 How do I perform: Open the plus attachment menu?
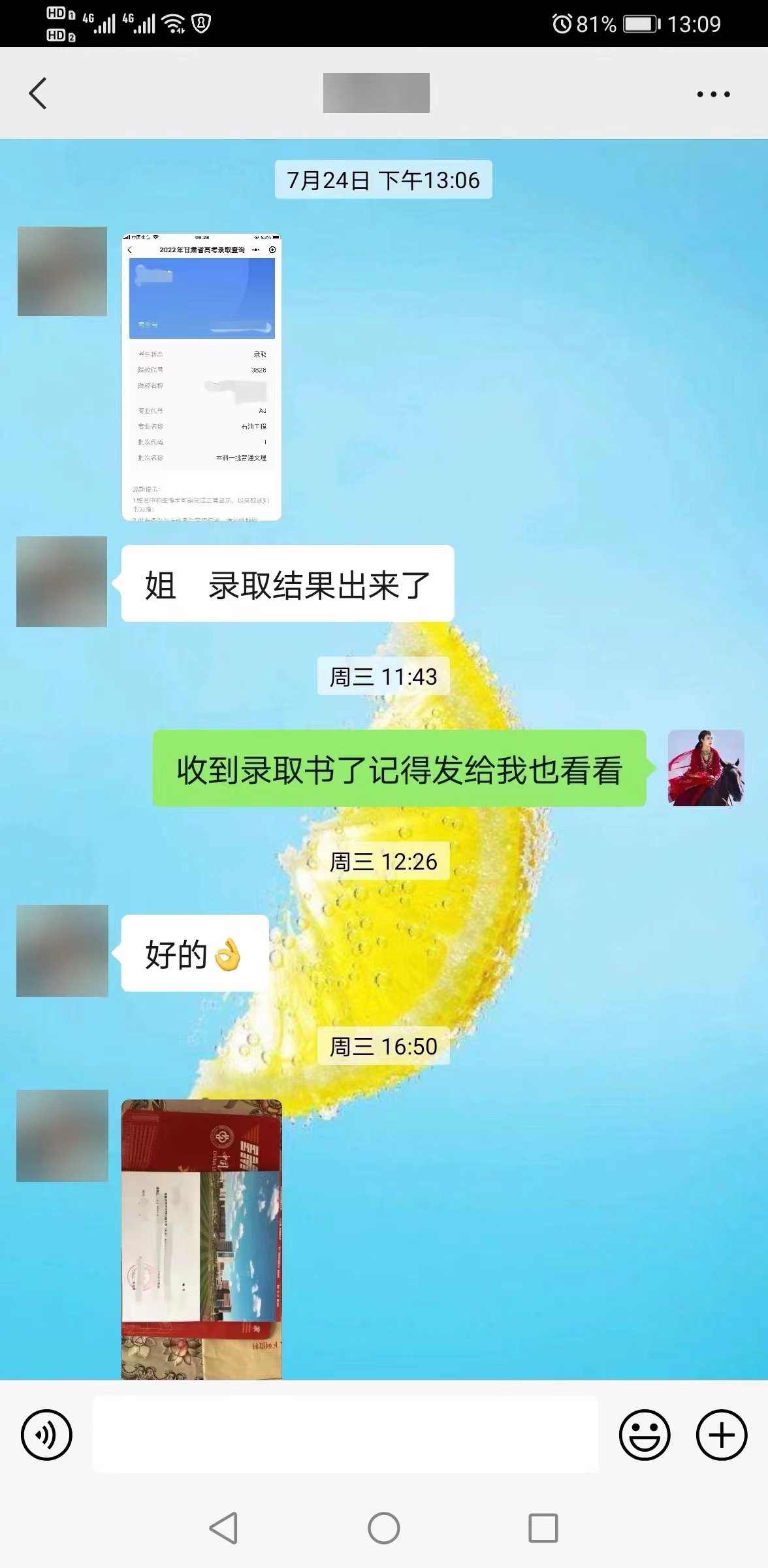(x=721, y=1435)
